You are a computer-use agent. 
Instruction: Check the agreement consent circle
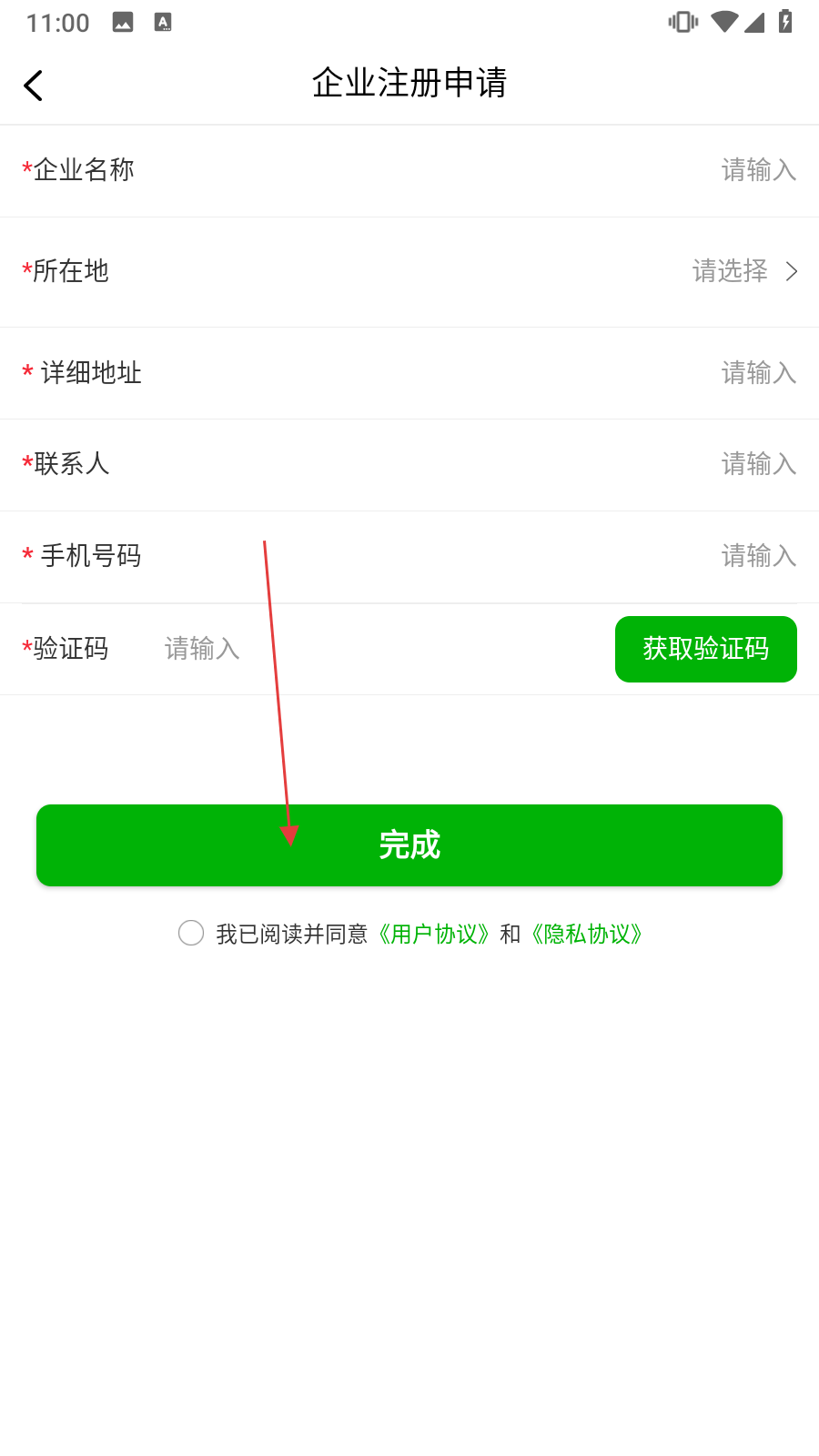tap(191, 933)
